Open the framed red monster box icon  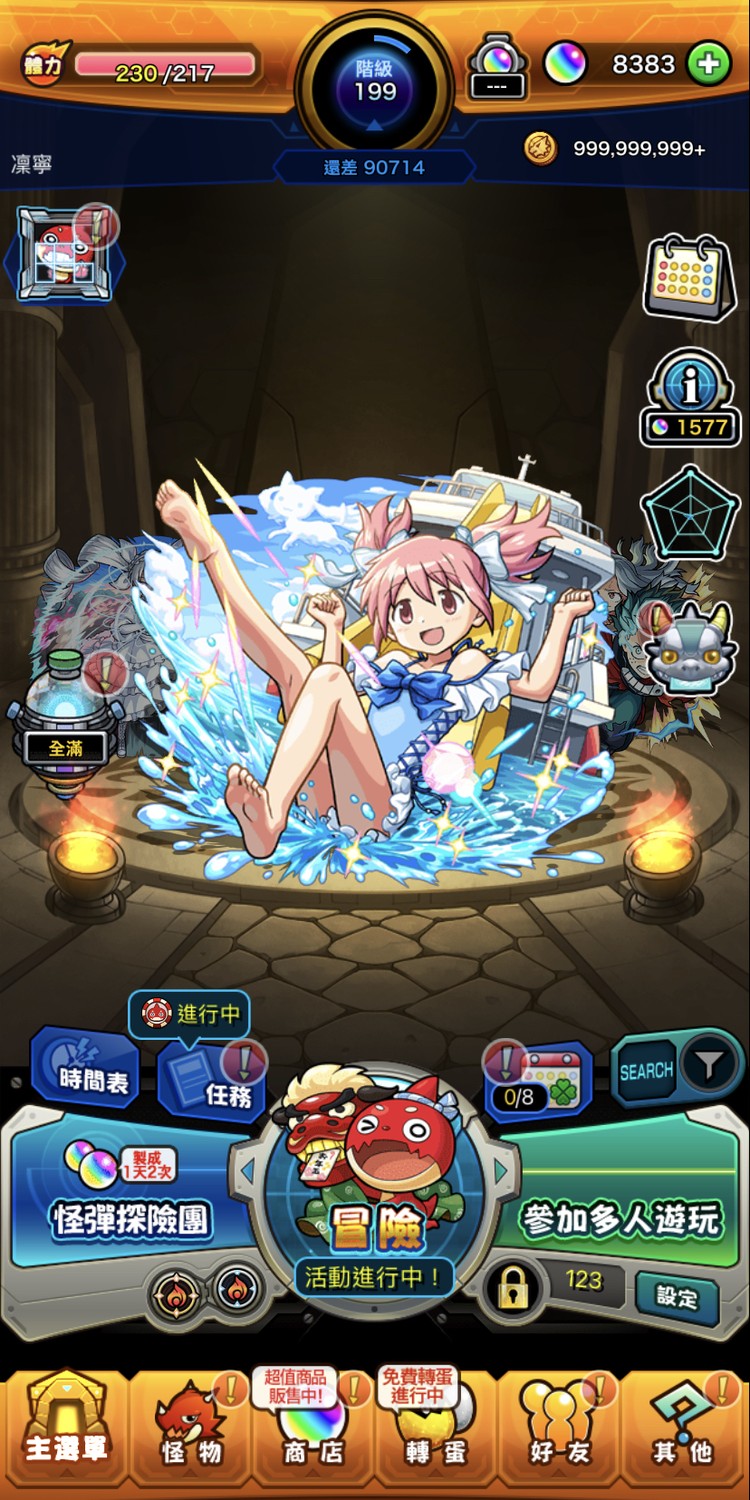point(62,255)
